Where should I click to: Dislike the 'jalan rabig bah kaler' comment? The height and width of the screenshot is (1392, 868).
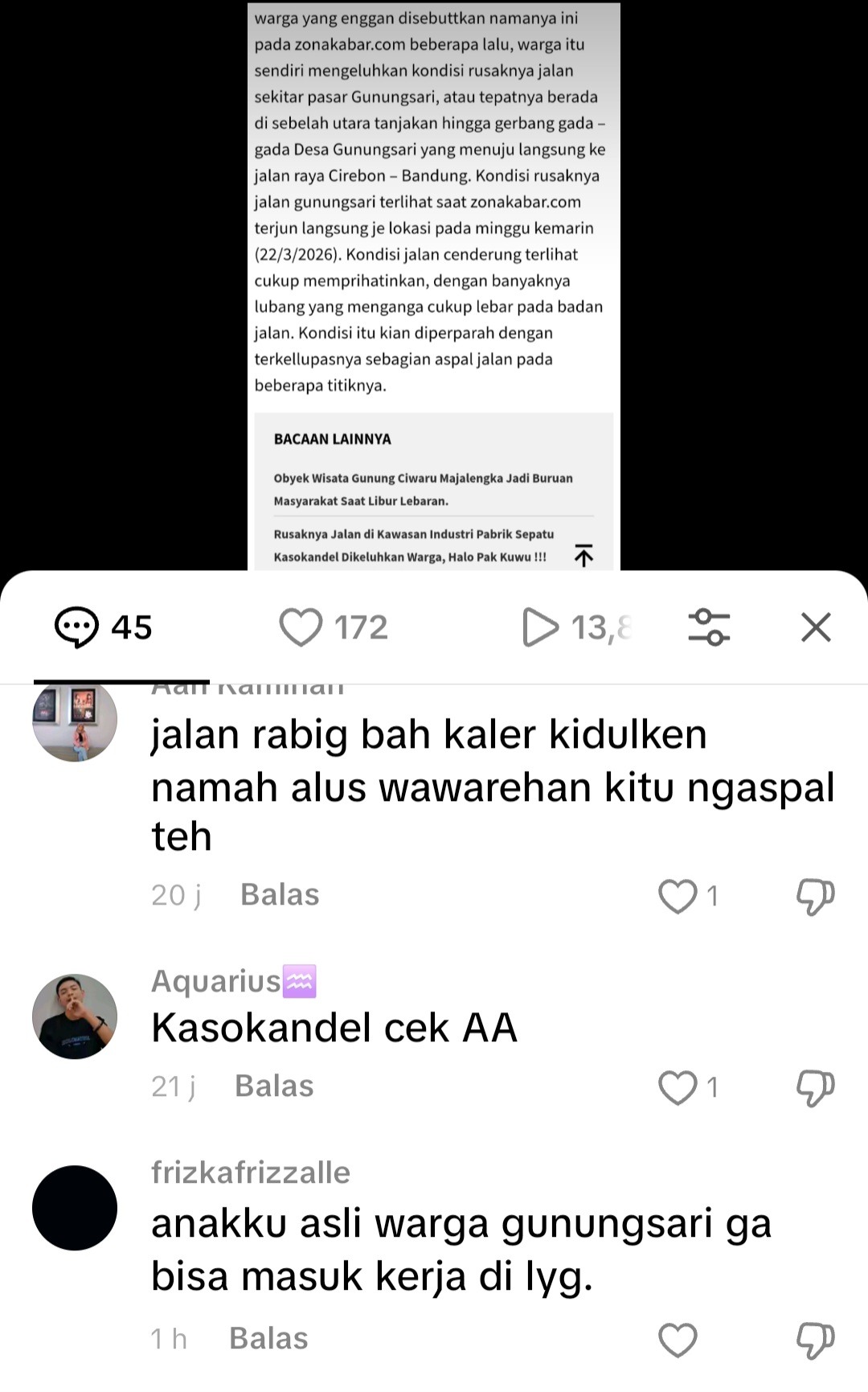point(815,896)
